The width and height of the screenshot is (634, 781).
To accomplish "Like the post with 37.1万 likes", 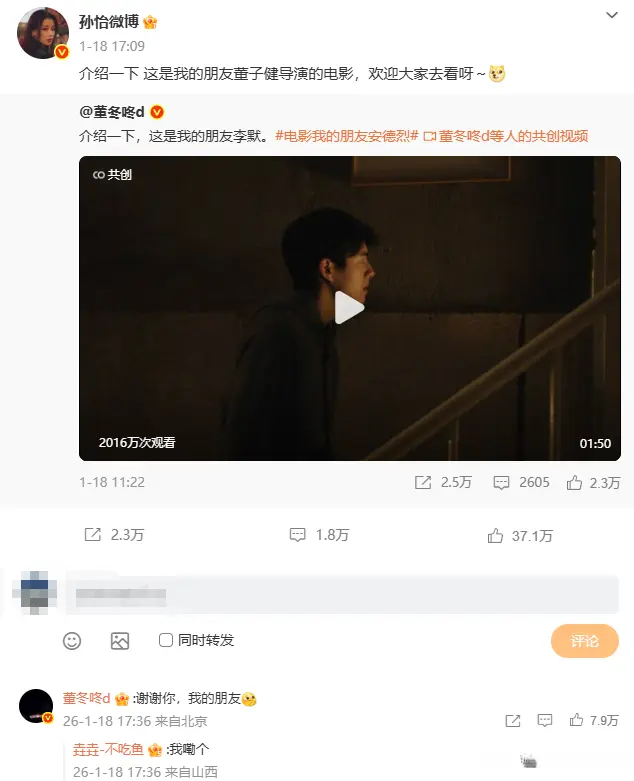I will point(520,535).
